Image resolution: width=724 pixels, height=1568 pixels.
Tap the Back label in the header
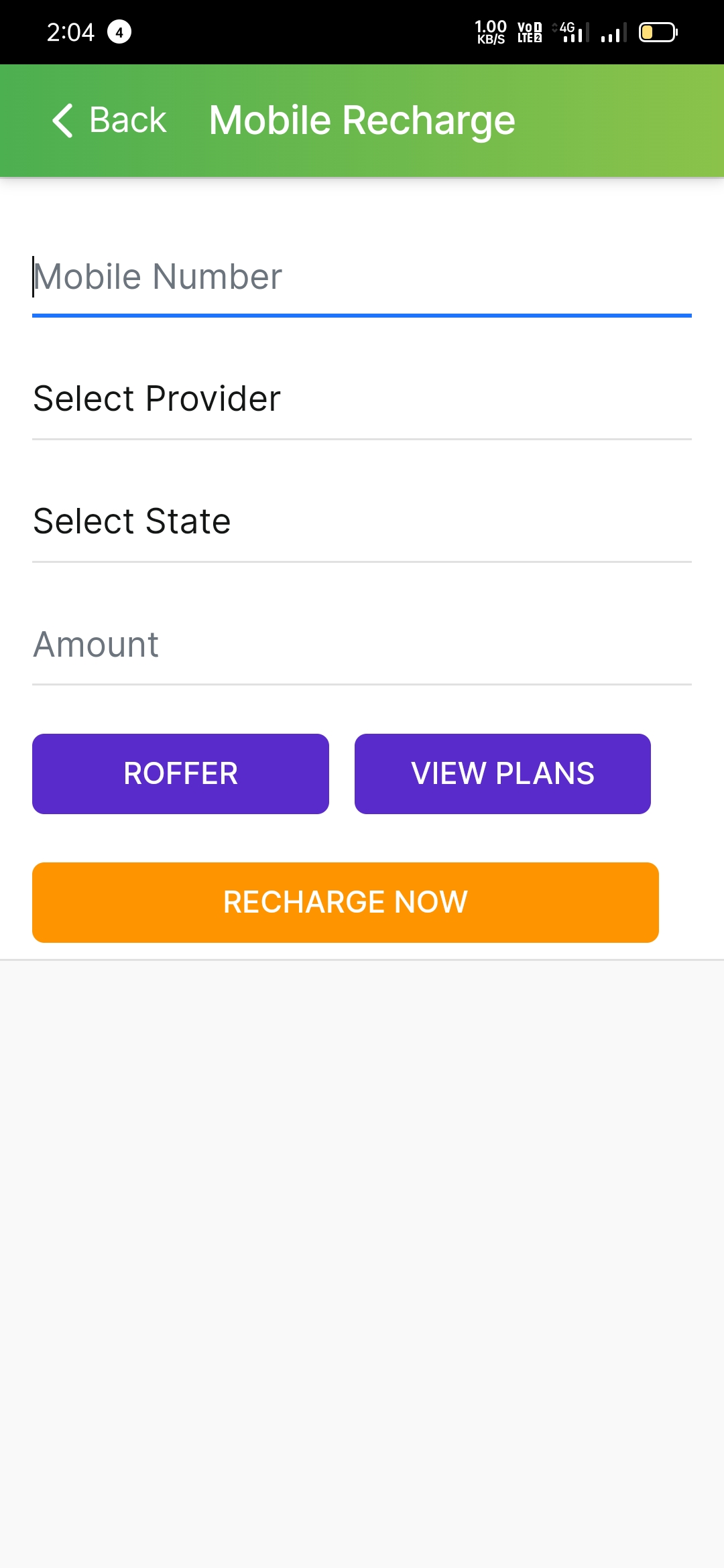pyautogui.click(x=129, y=121)
